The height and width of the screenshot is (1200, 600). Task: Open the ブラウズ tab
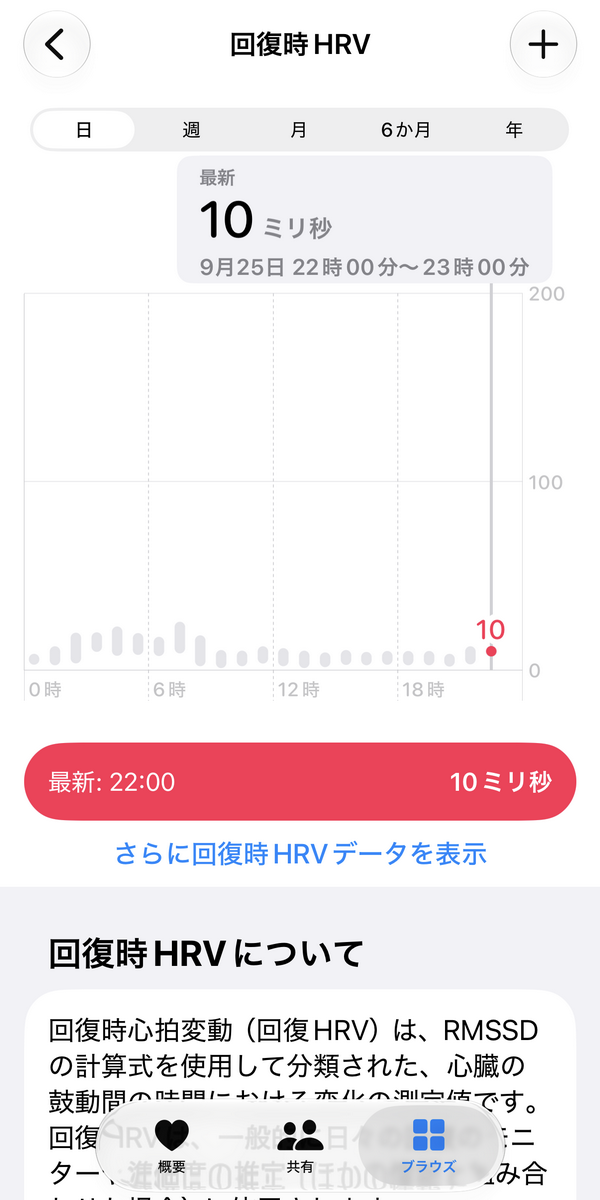pyautogui.click(x=428, y=1145)
